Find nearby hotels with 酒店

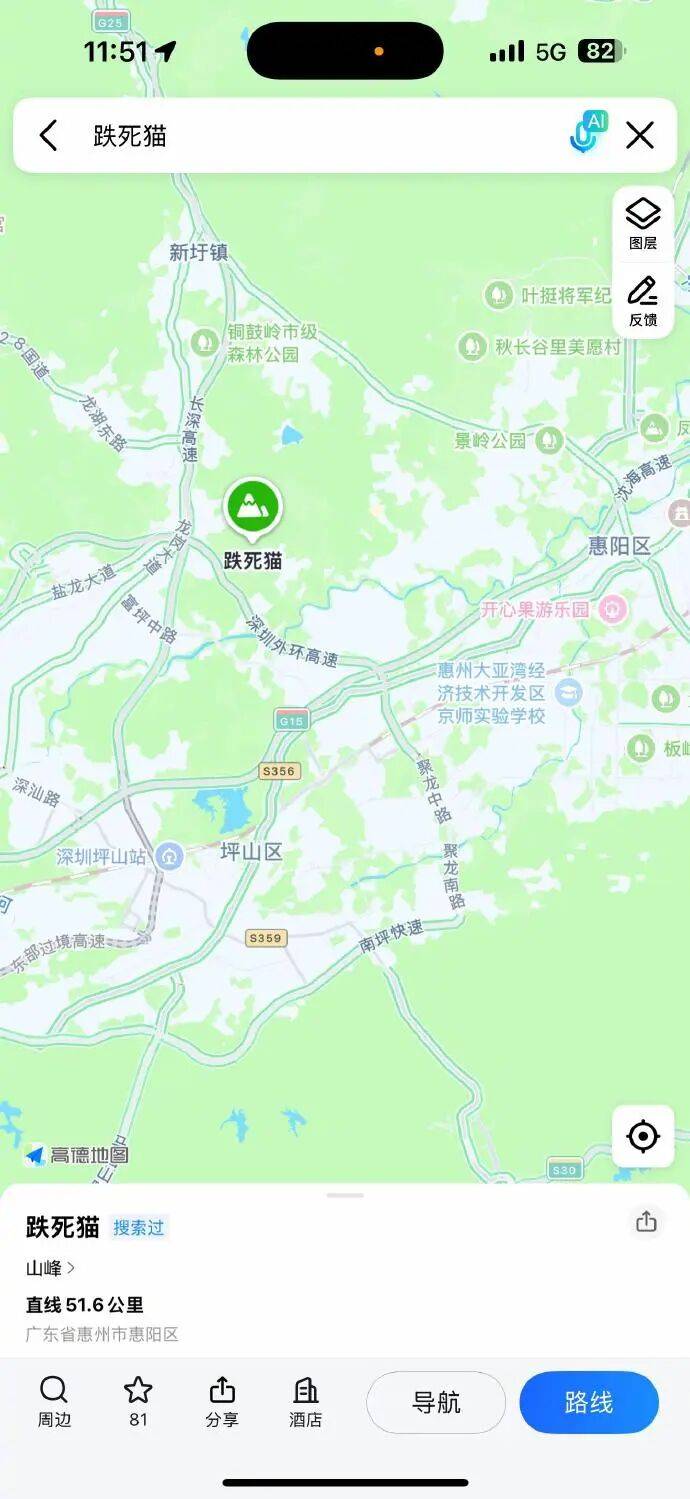pyautogui.click(x=306, y=1400)
